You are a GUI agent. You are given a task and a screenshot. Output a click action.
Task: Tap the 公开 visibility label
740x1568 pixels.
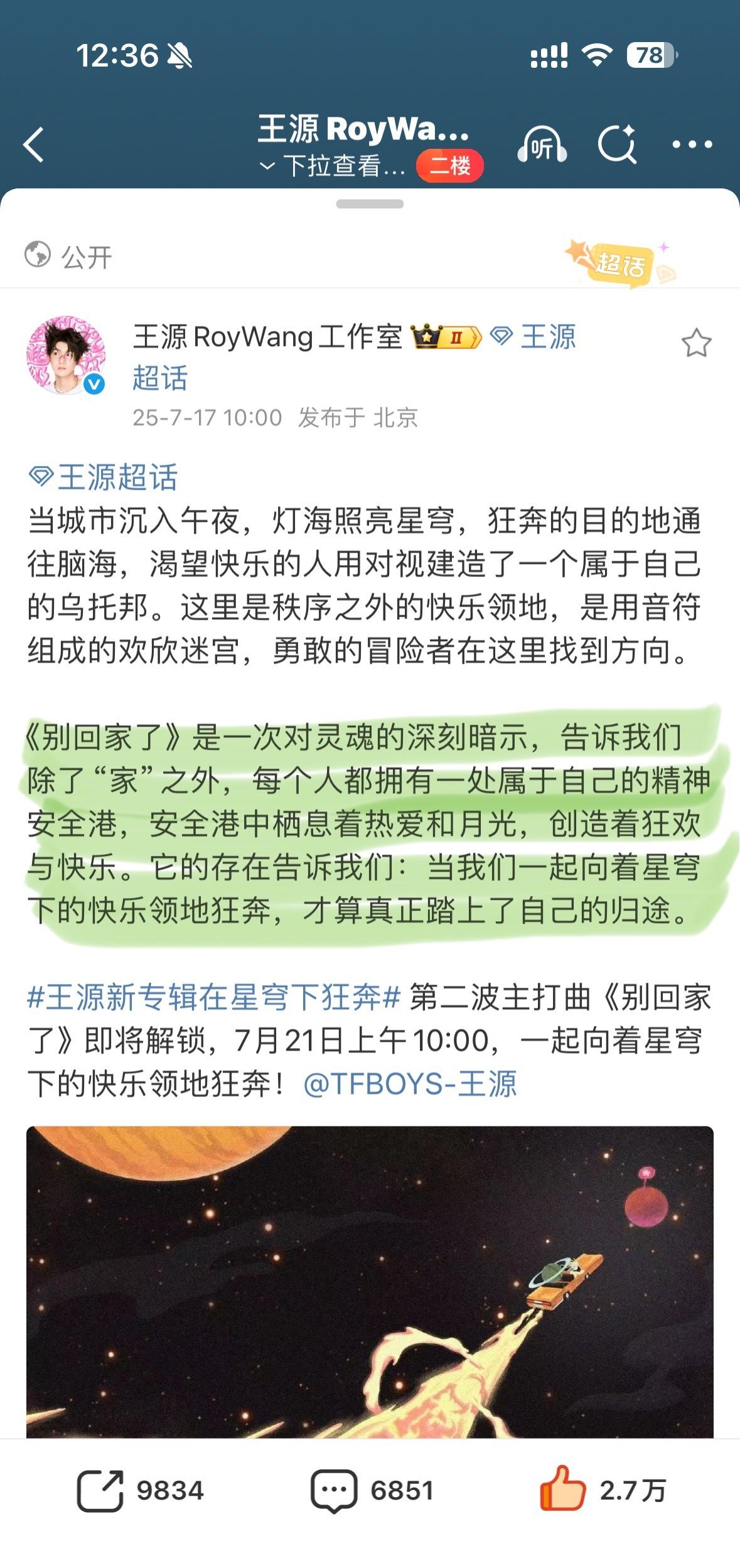tap(68, 257)
